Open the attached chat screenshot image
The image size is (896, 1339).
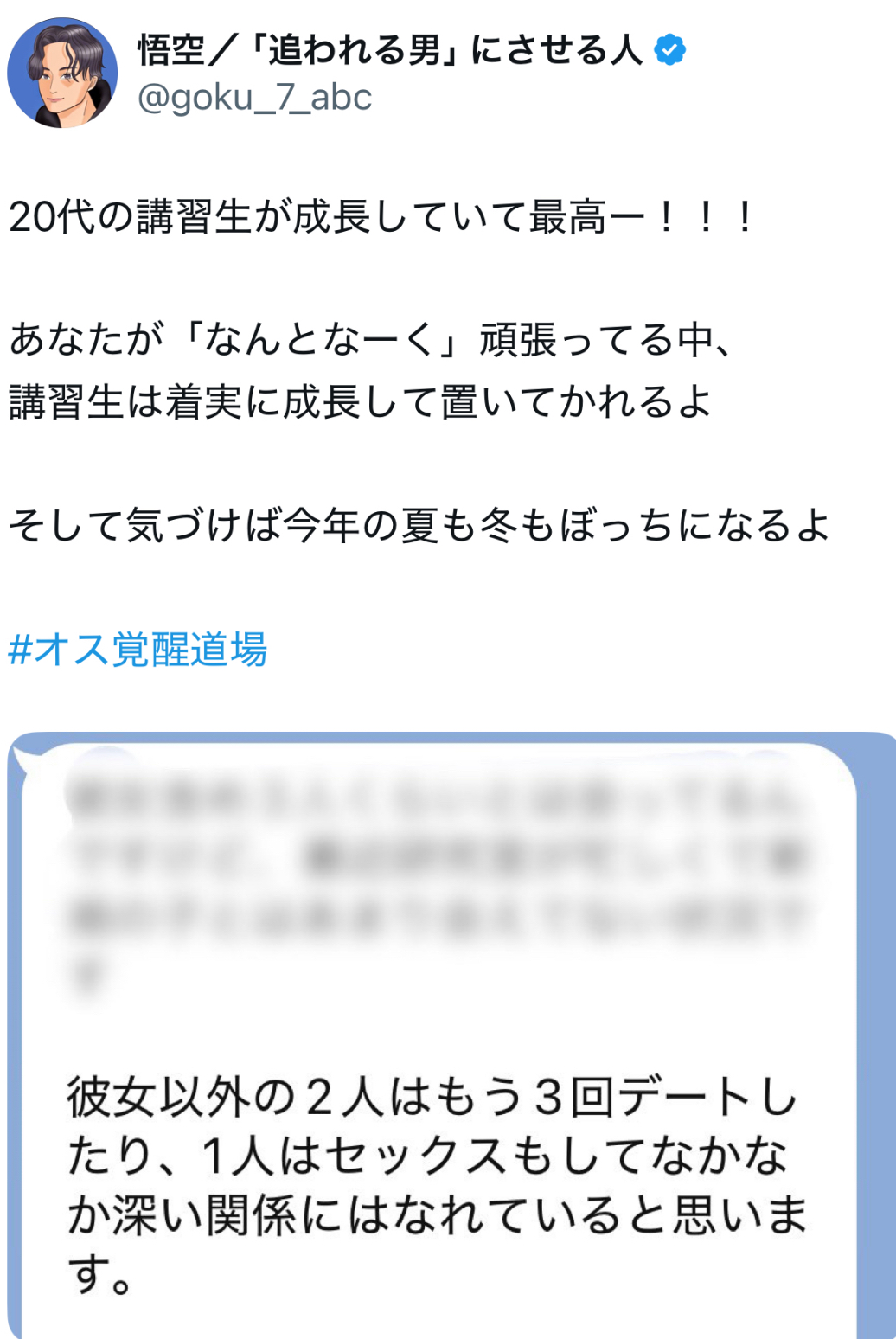[x=450, y=1038]
